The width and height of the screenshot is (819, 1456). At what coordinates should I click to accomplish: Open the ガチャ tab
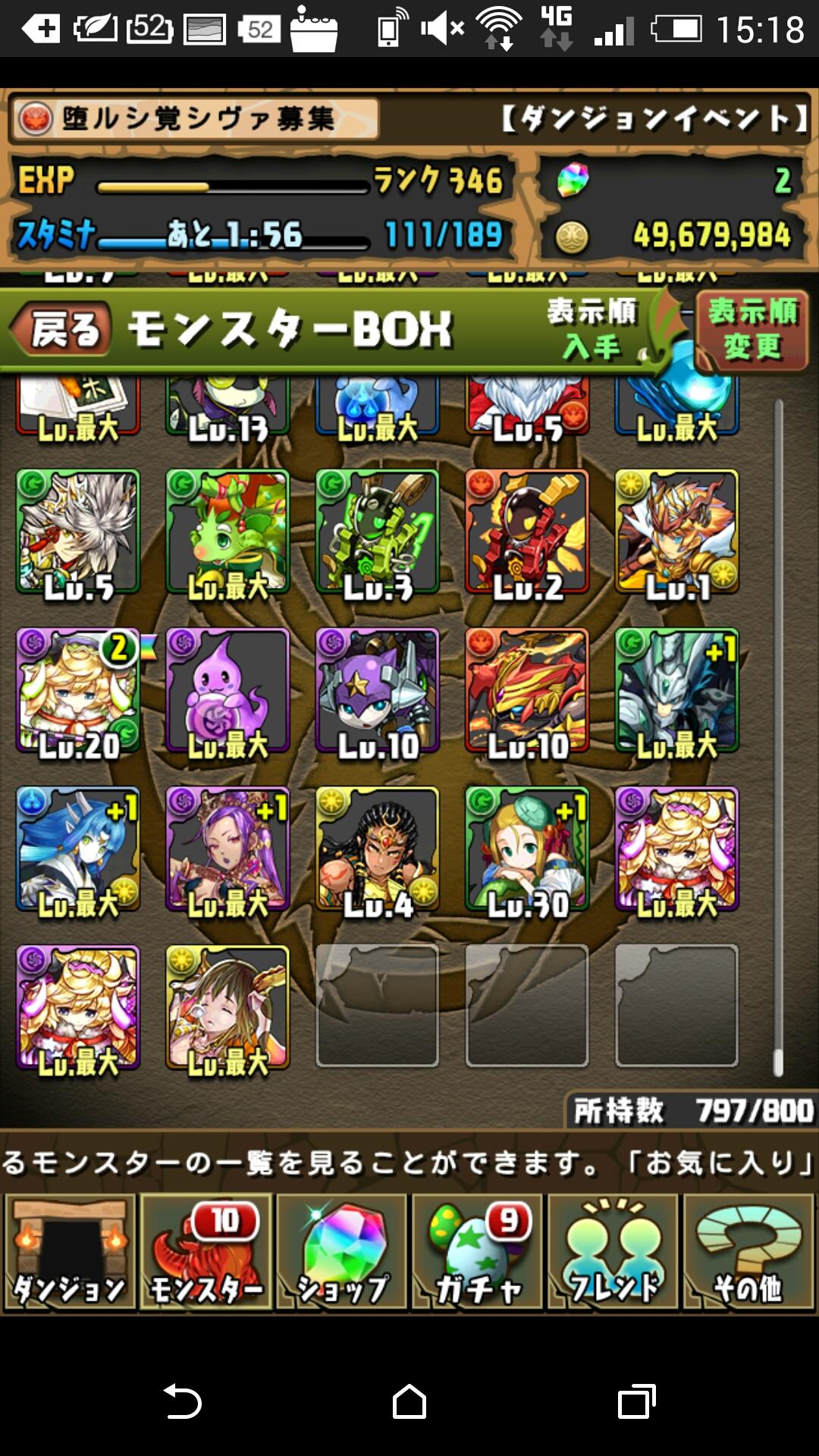pos(477,1251)
